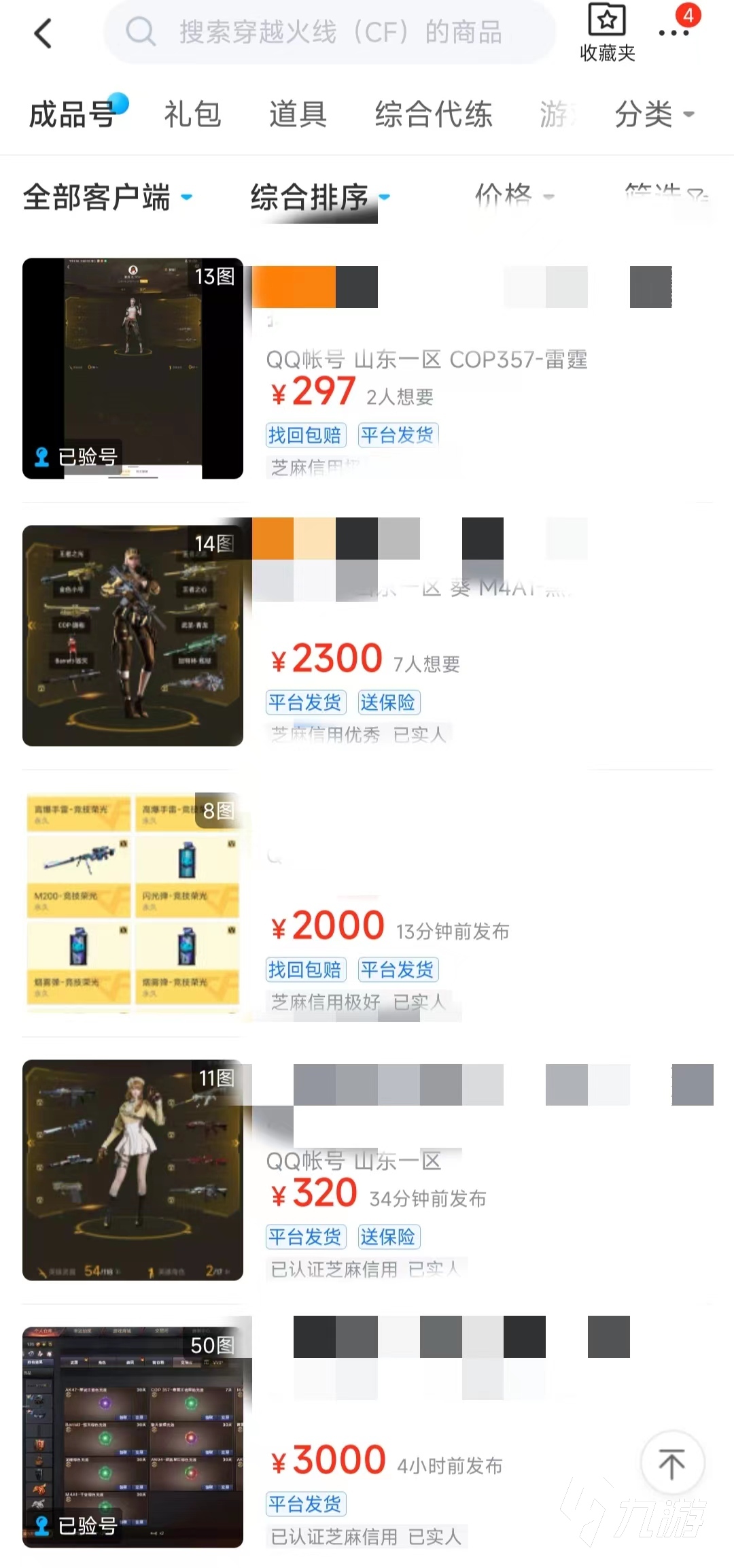Select the 成品号 tab
The height and width of the screenshot is (1568, 734).
(x=72, y=114)
